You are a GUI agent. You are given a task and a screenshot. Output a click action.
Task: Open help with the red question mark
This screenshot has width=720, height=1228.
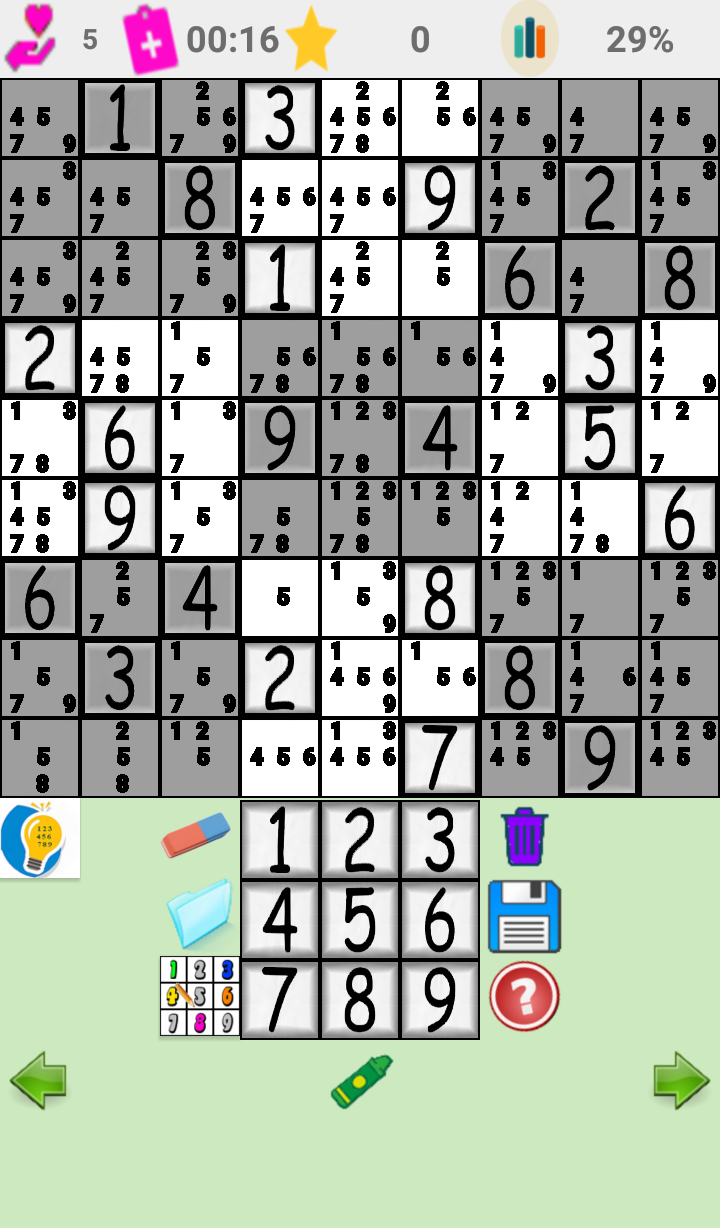point(525,996)
